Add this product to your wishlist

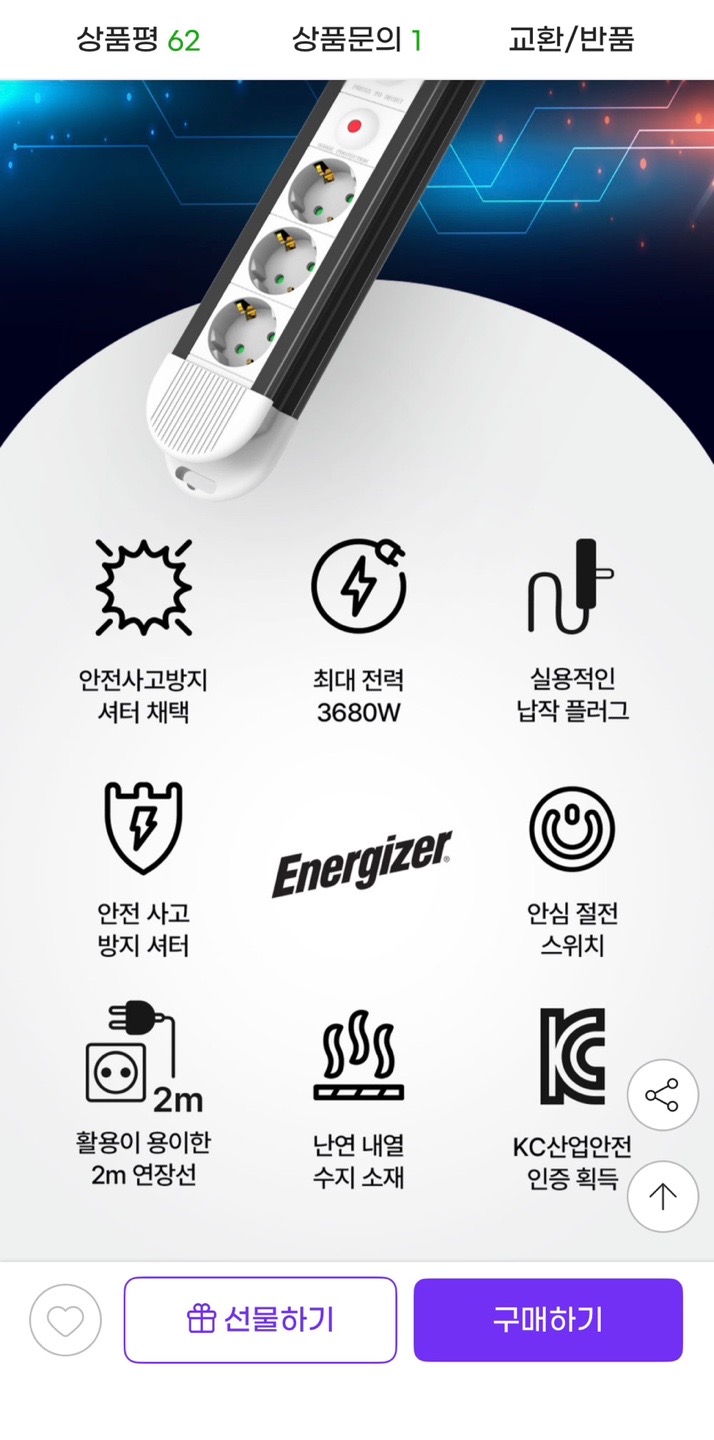[x=66, y=1320]
